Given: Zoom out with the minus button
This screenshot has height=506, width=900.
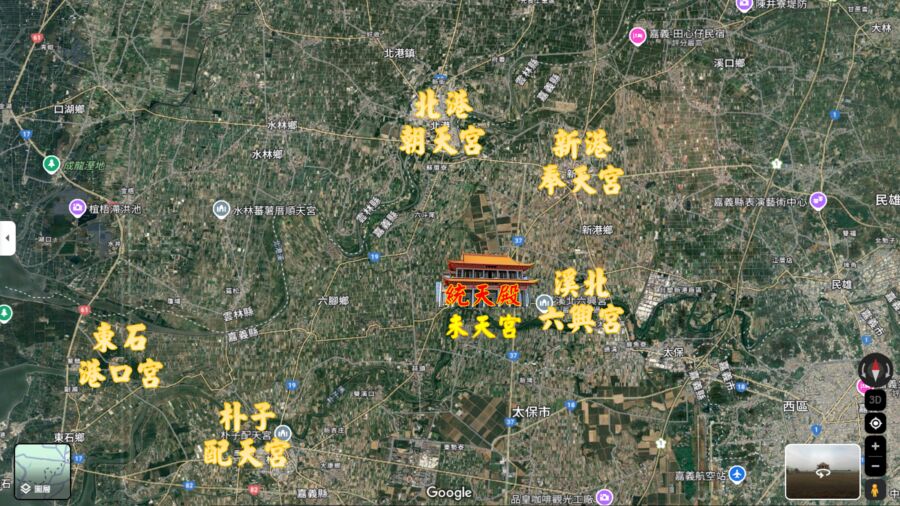Looking at the screenshot, I should (x=875, y=466).
